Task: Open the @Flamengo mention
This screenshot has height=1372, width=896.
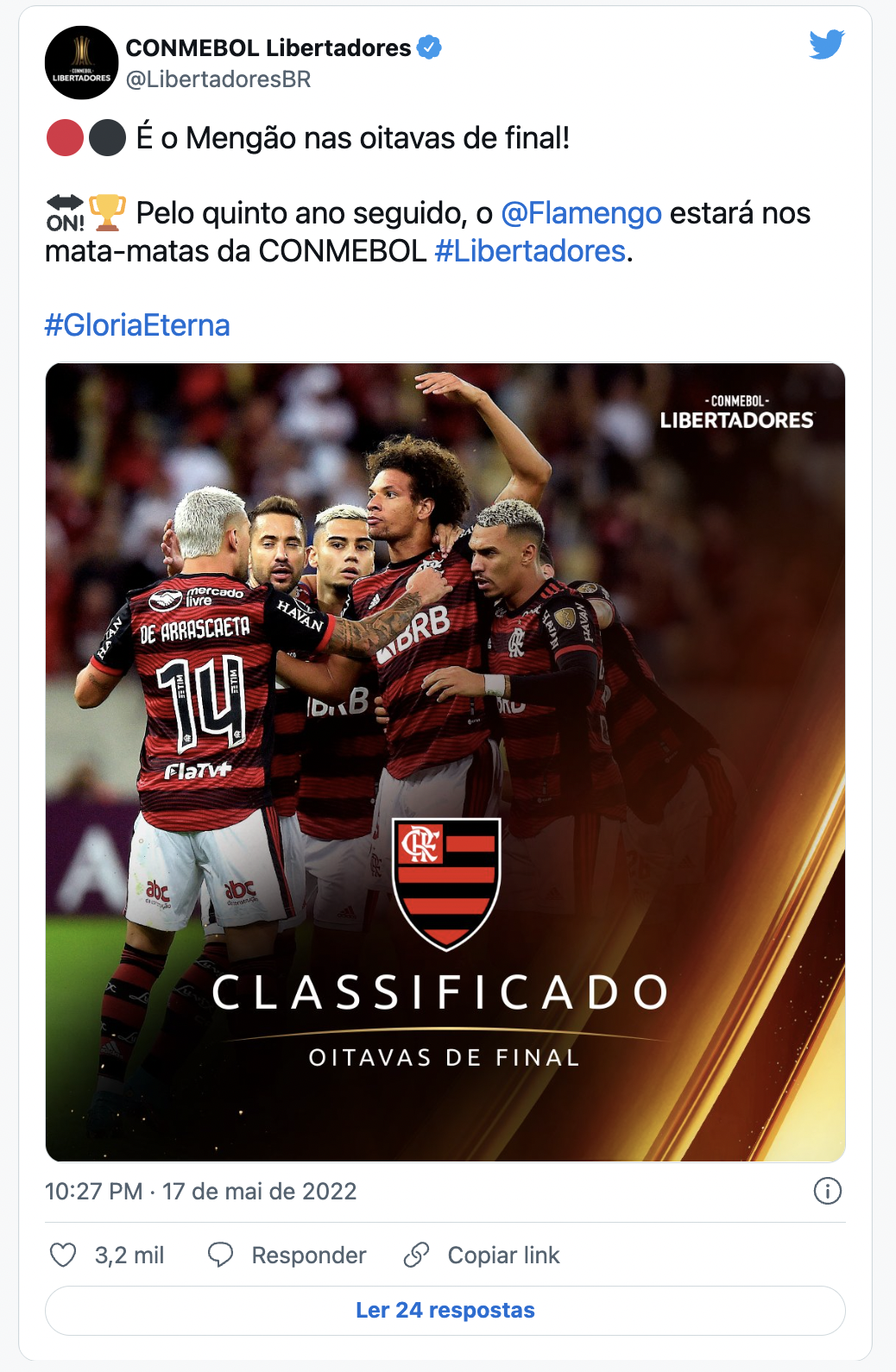Action: click(x=581, y=213)
